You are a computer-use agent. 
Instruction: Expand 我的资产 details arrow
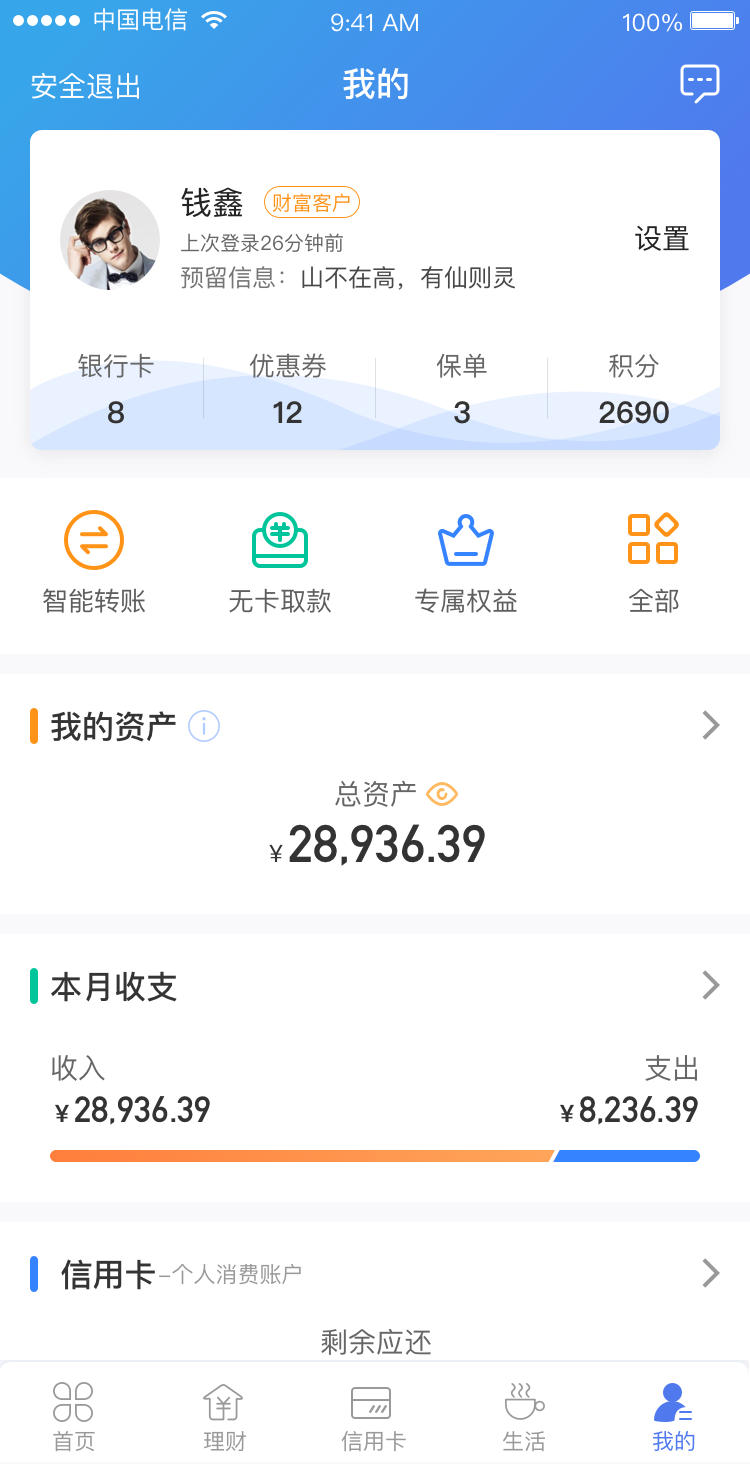[710, 725]
